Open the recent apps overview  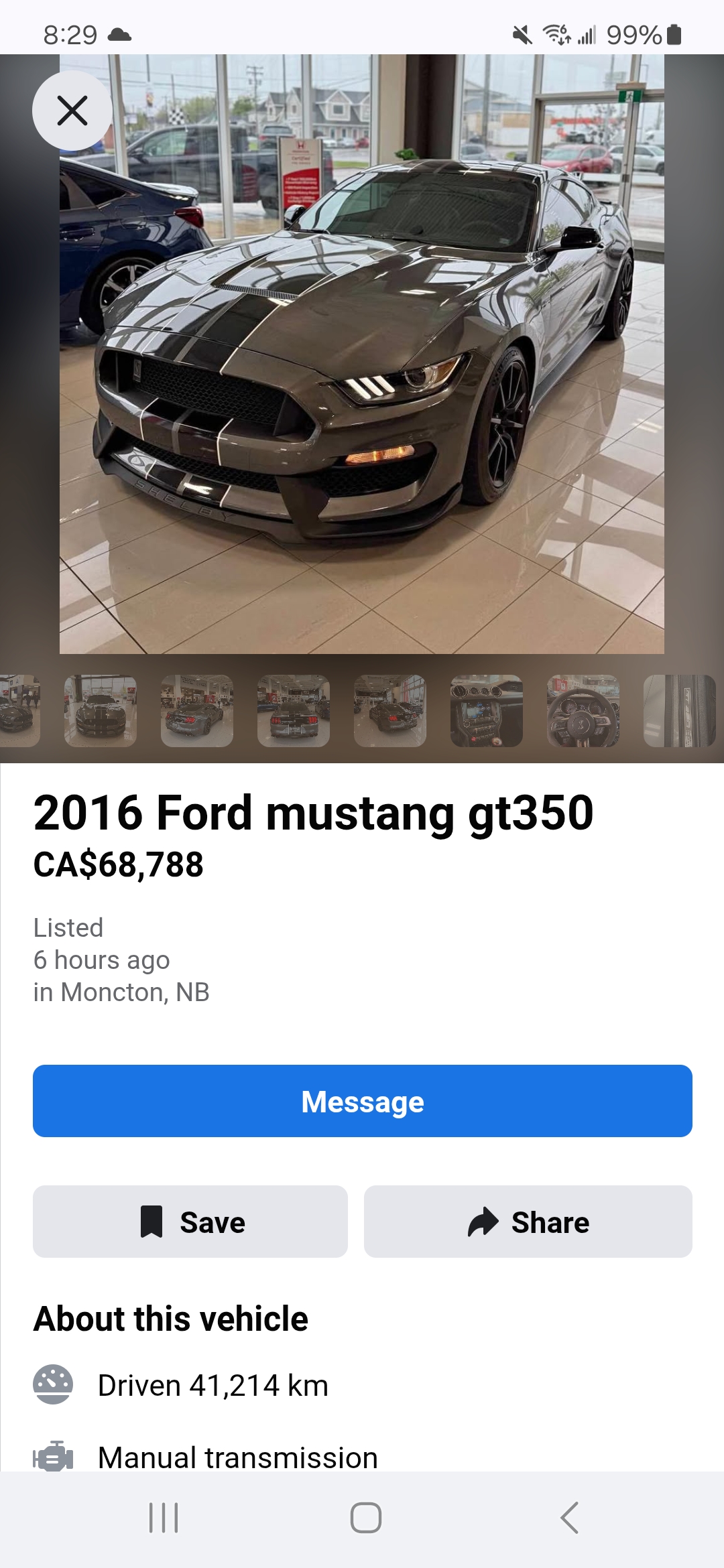(x=164, y=1518)
